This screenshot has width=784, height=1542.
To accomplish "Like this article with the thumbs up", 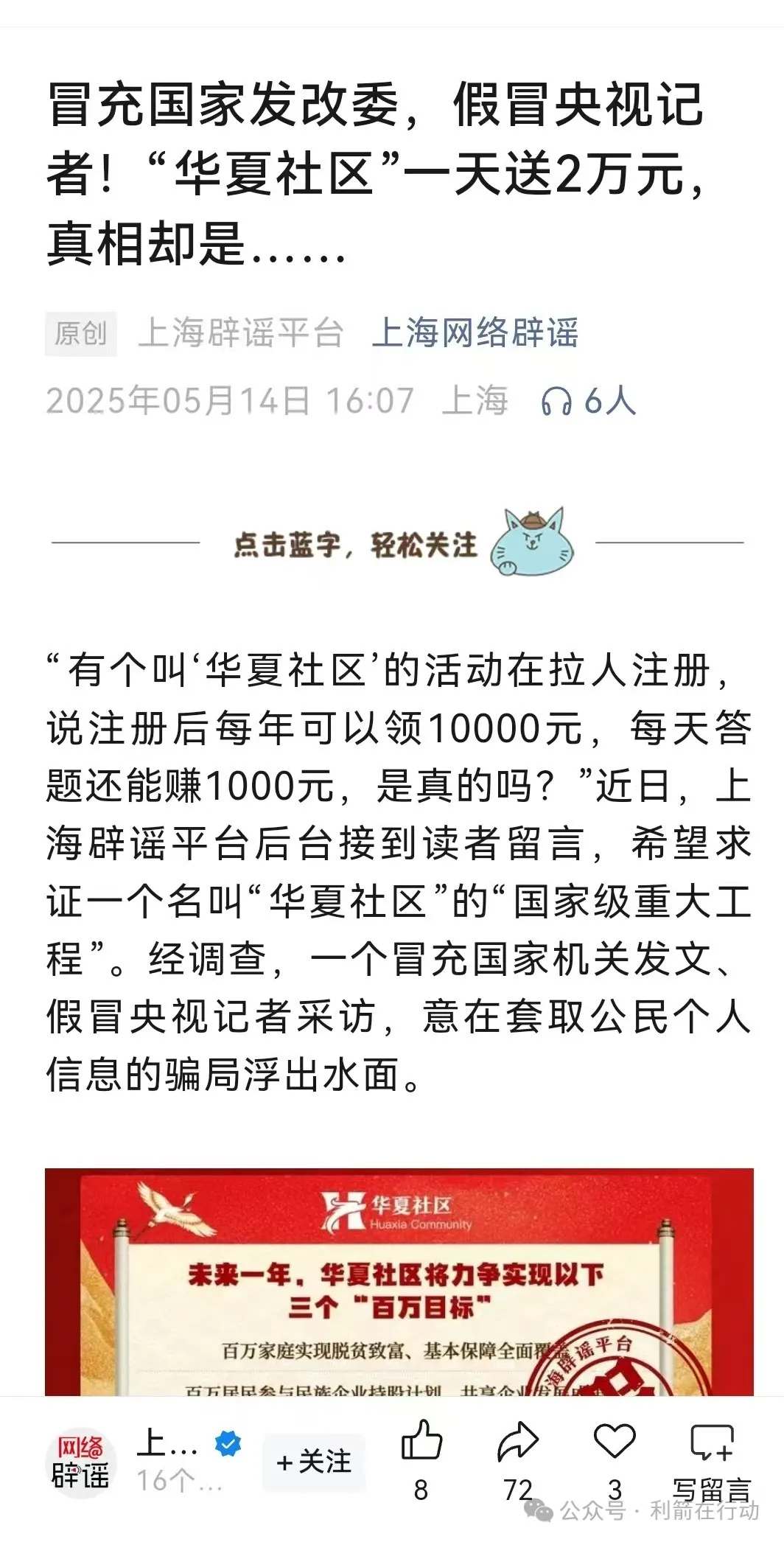I will coord(421,1442).
